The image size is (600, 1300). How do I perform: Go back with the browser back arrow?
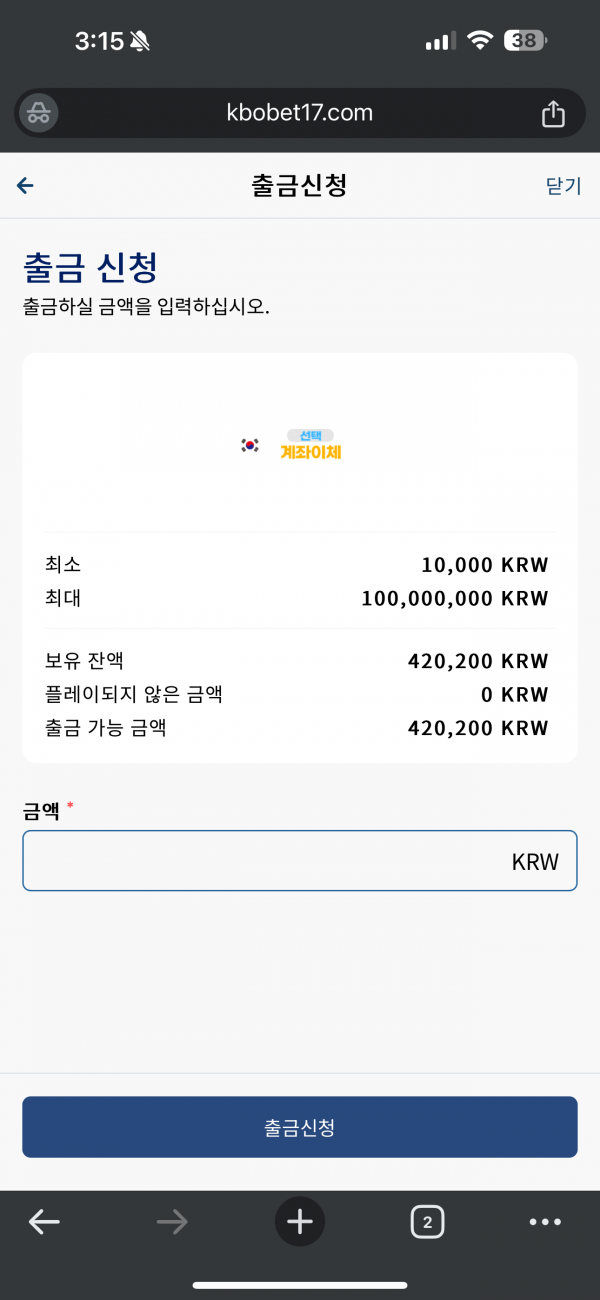(x=44, y=1221)
